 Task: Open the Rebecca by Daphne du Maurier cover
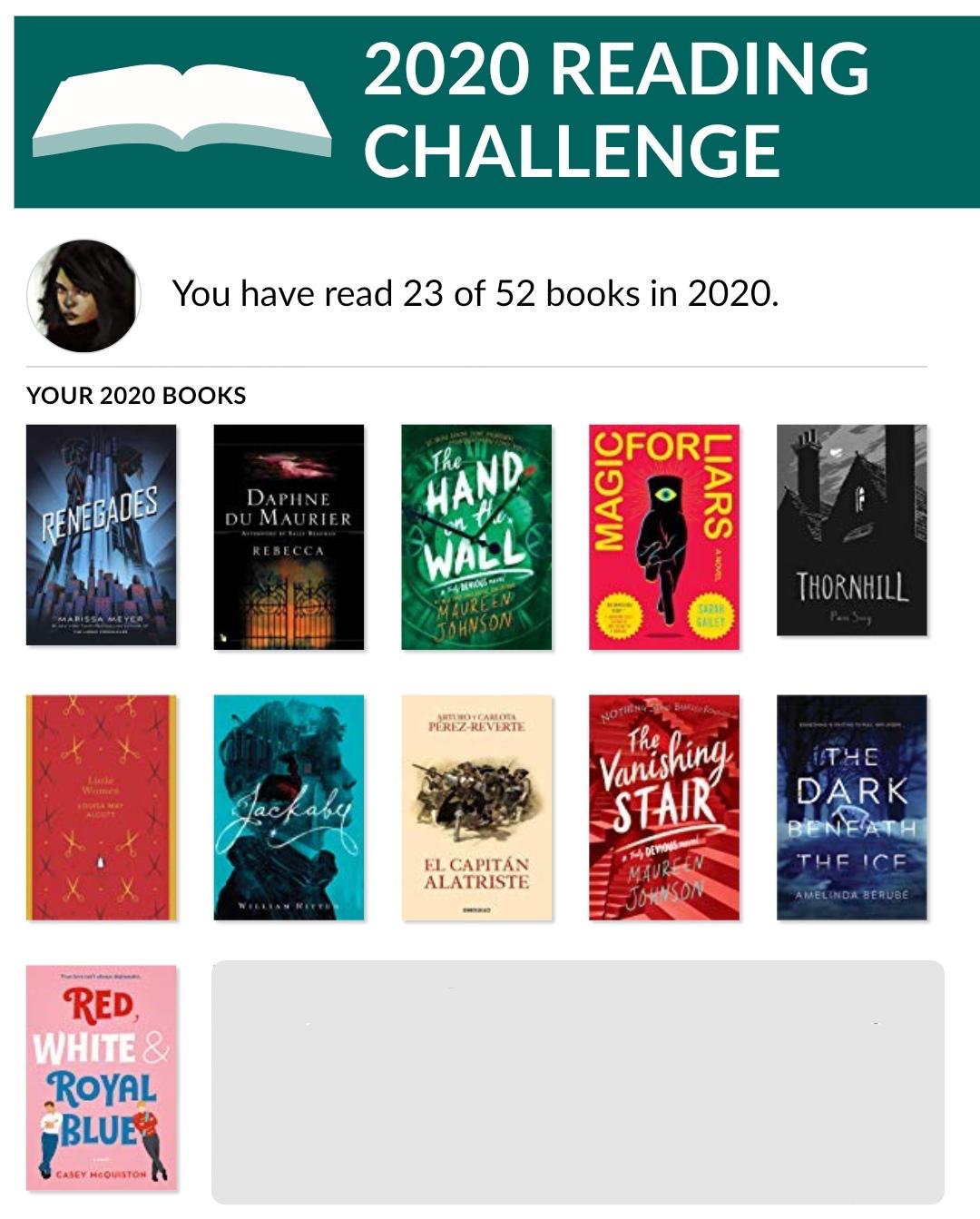288,536
